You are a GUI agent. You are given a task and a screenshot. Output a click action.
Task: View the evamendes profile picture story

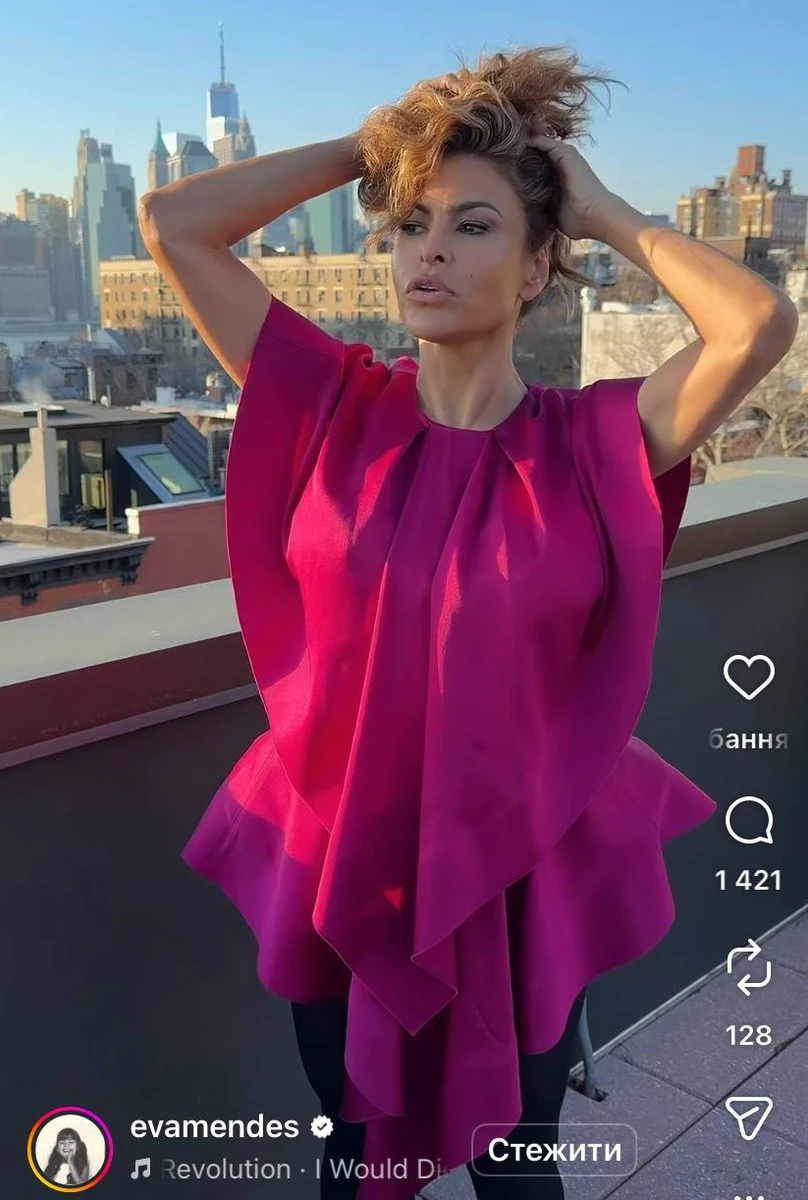(x=70, y=1150)
